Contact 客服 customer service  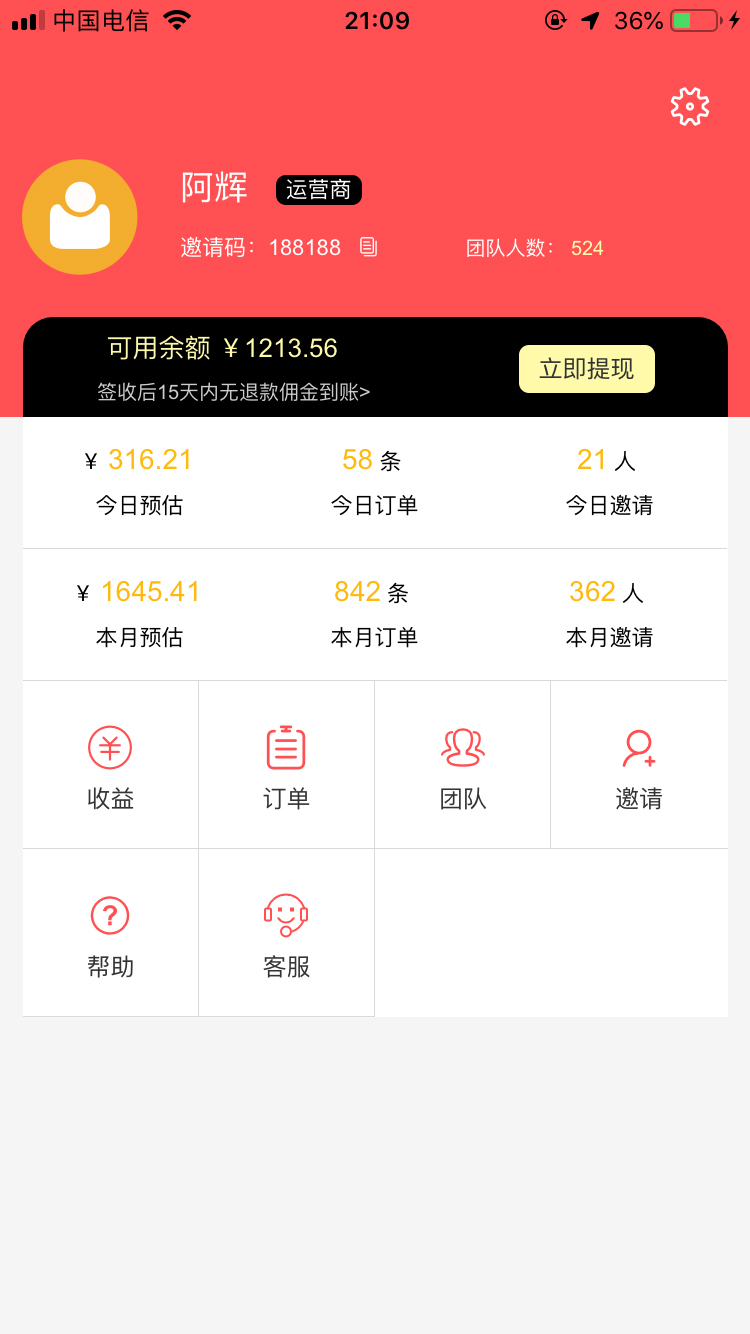[x=286, y=934]
